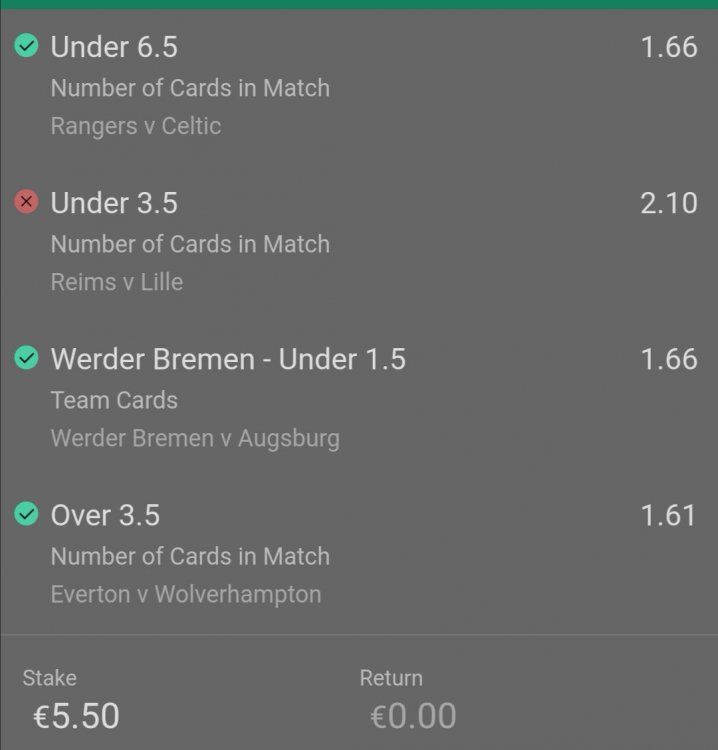Image resolution: width=718 pixels, height=750 pixels.
Task: Open the Werder Bremen v Augsburg selection
Action: click(194, 438)
